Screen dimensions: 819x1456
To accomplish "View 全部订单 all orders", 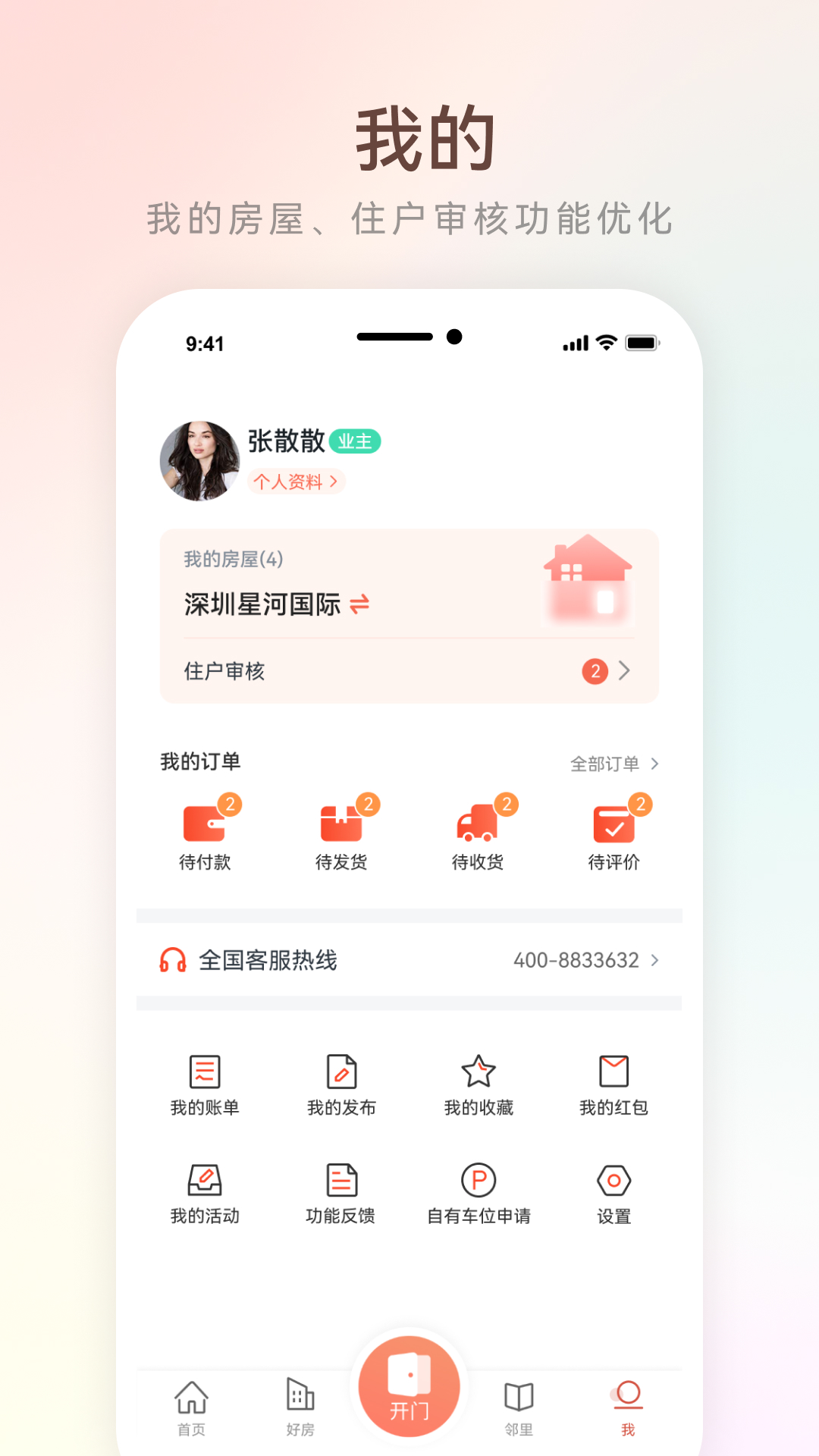I will [x=607, y=764].
